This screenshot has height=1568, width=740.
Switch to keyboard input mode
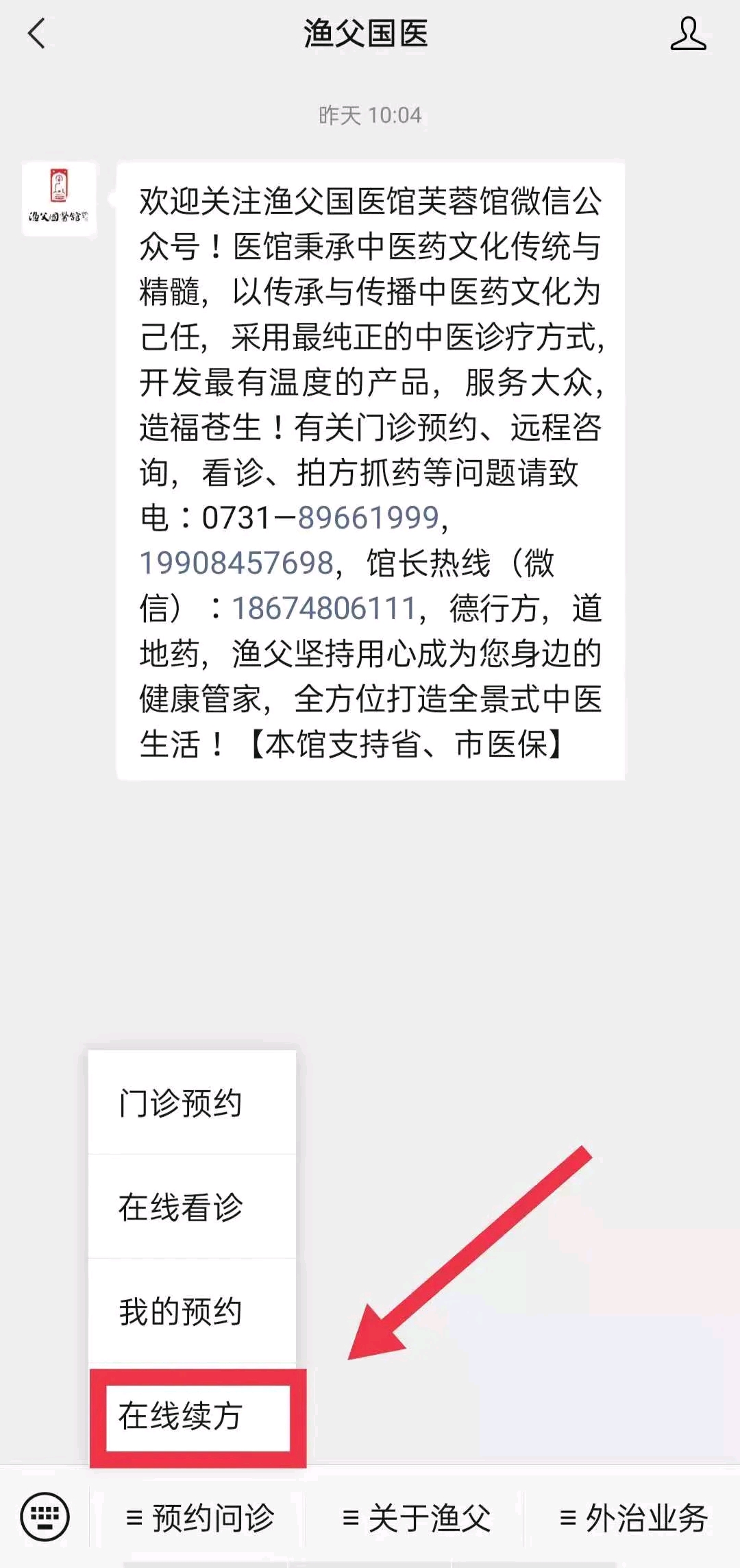tap(45, 1517)
